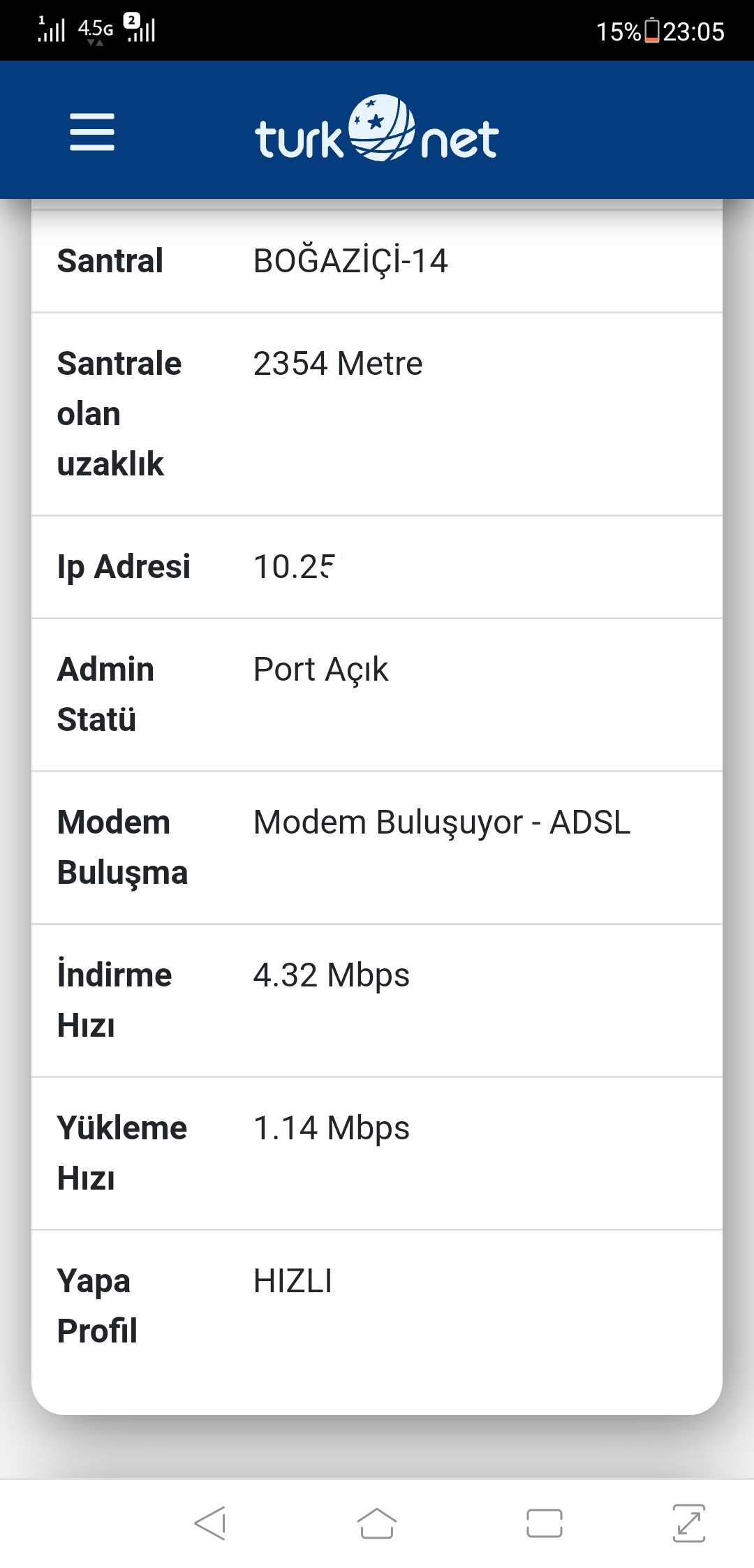Go back with the system back button
Image resolution: width=754 pixels, height=1568 pixels.
click(x=210, y=1523)
